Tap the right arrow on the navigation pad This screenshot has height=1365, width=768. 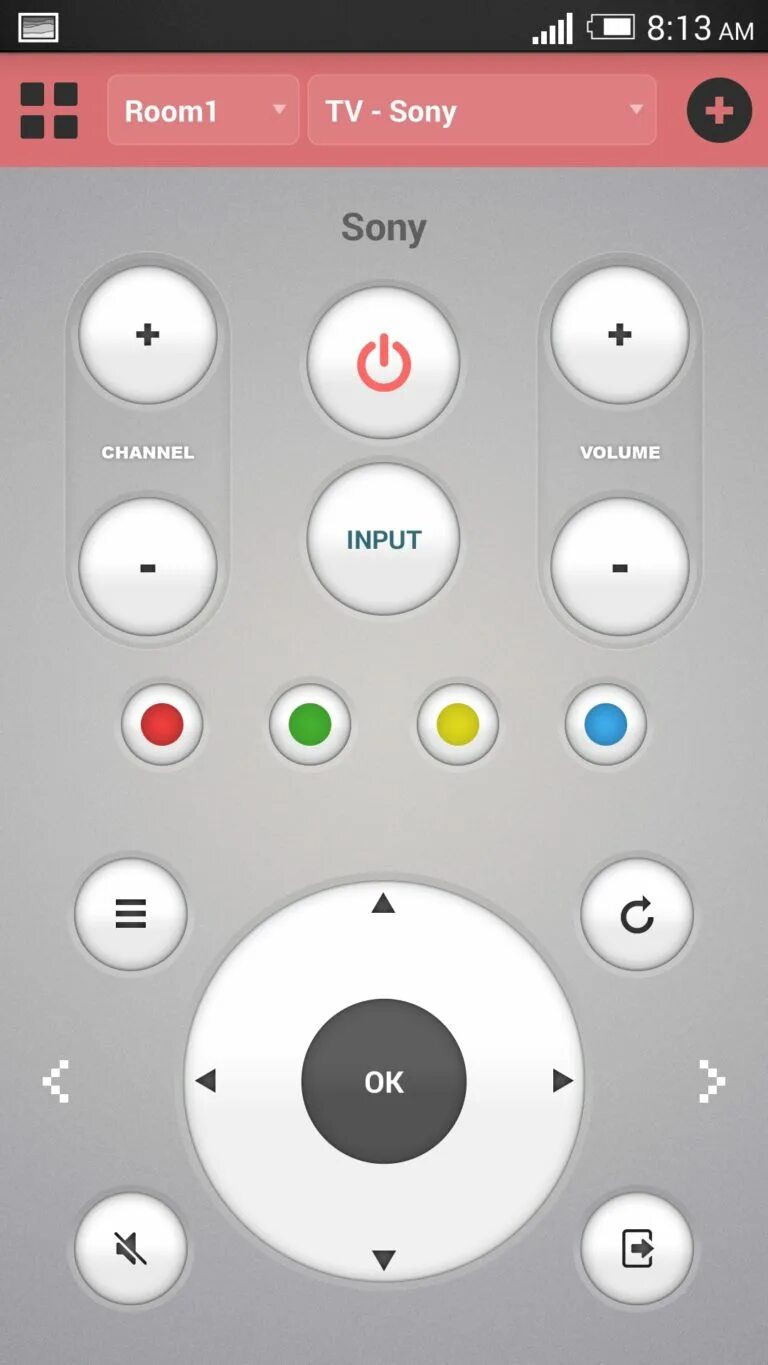point(560,1080)
